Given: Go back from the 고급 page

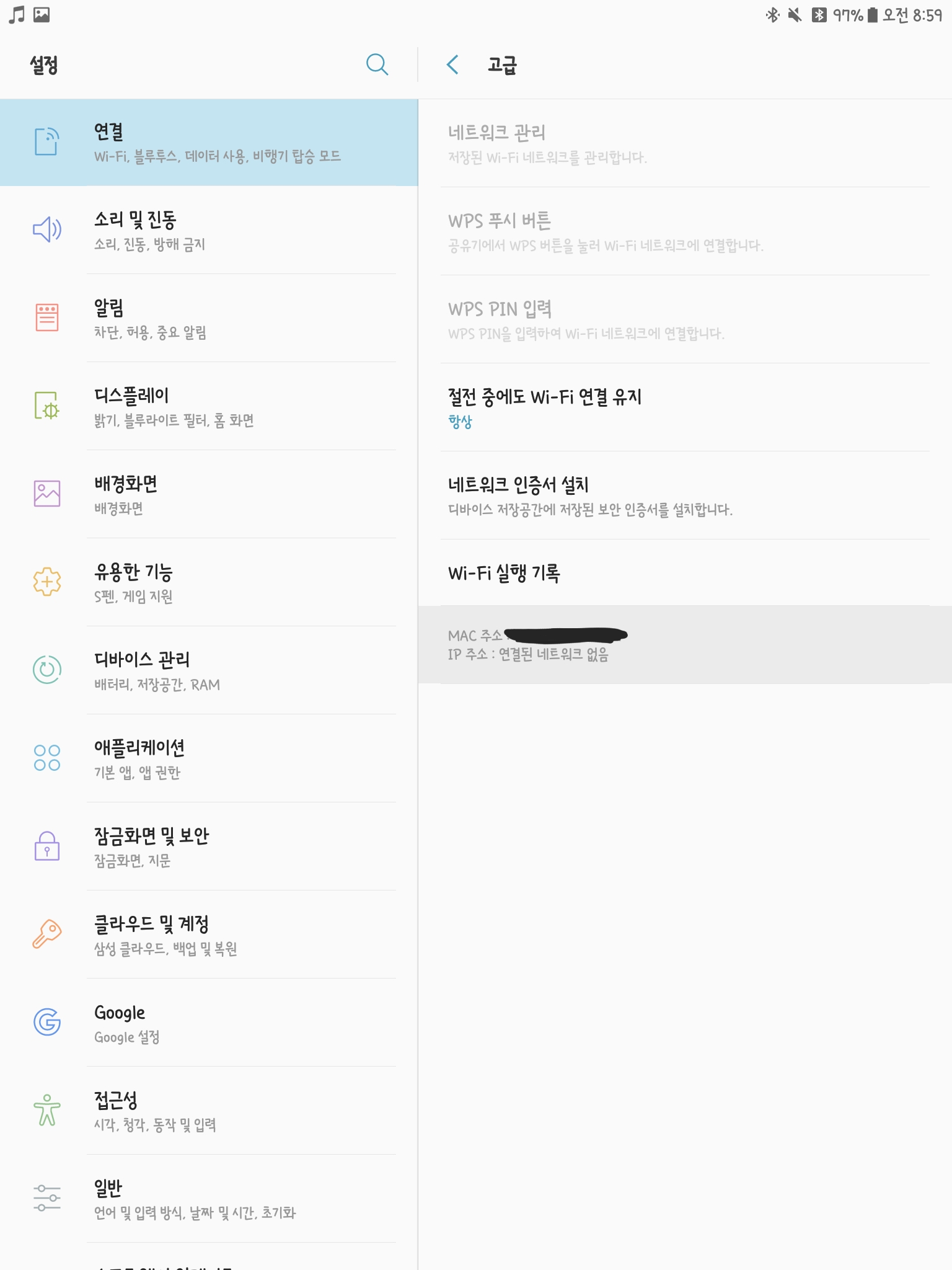Looking at the screenshot, I should point(453,64).
